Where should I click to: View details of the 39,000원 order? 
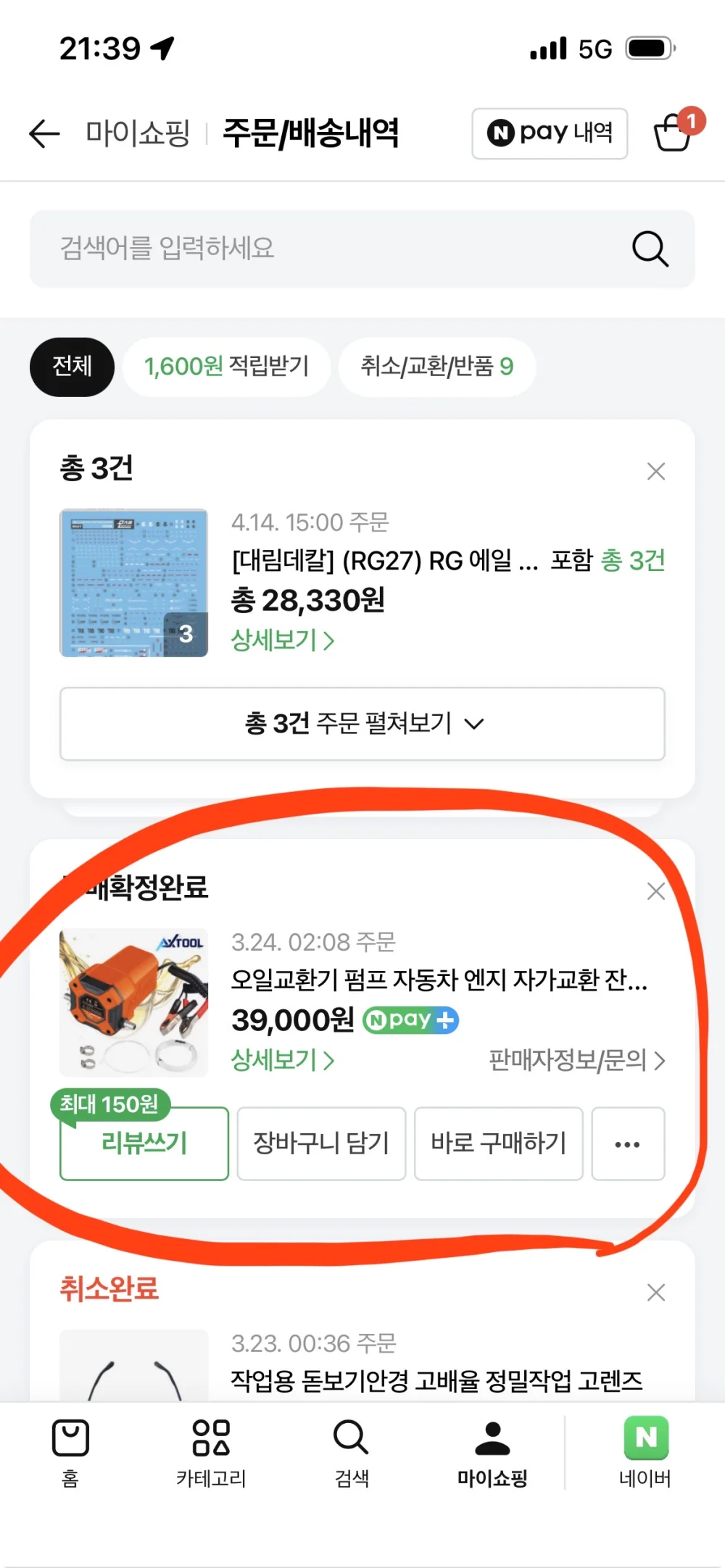pos(283,1061)
